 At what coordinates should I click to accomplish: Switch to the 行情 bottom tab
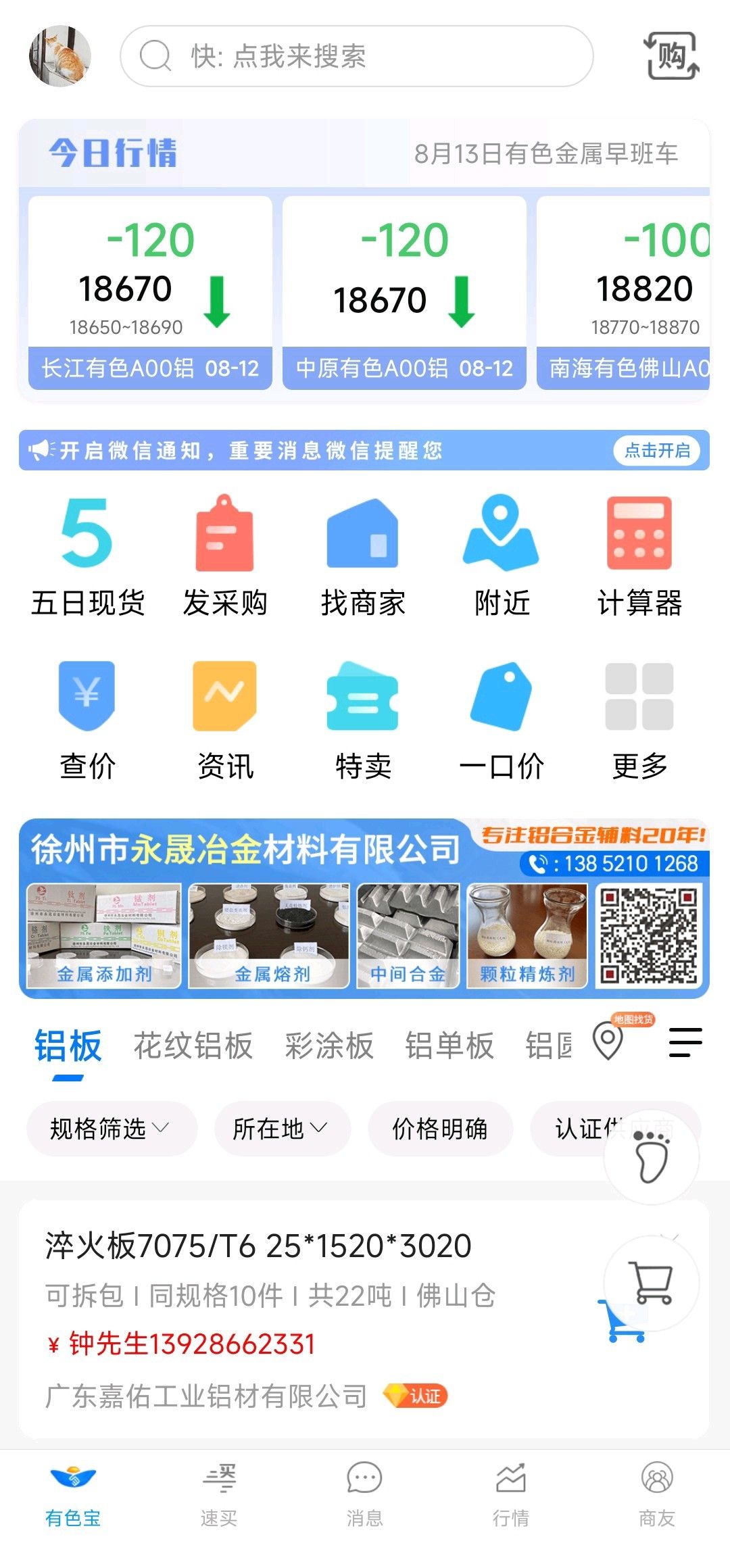point(511,1495)
